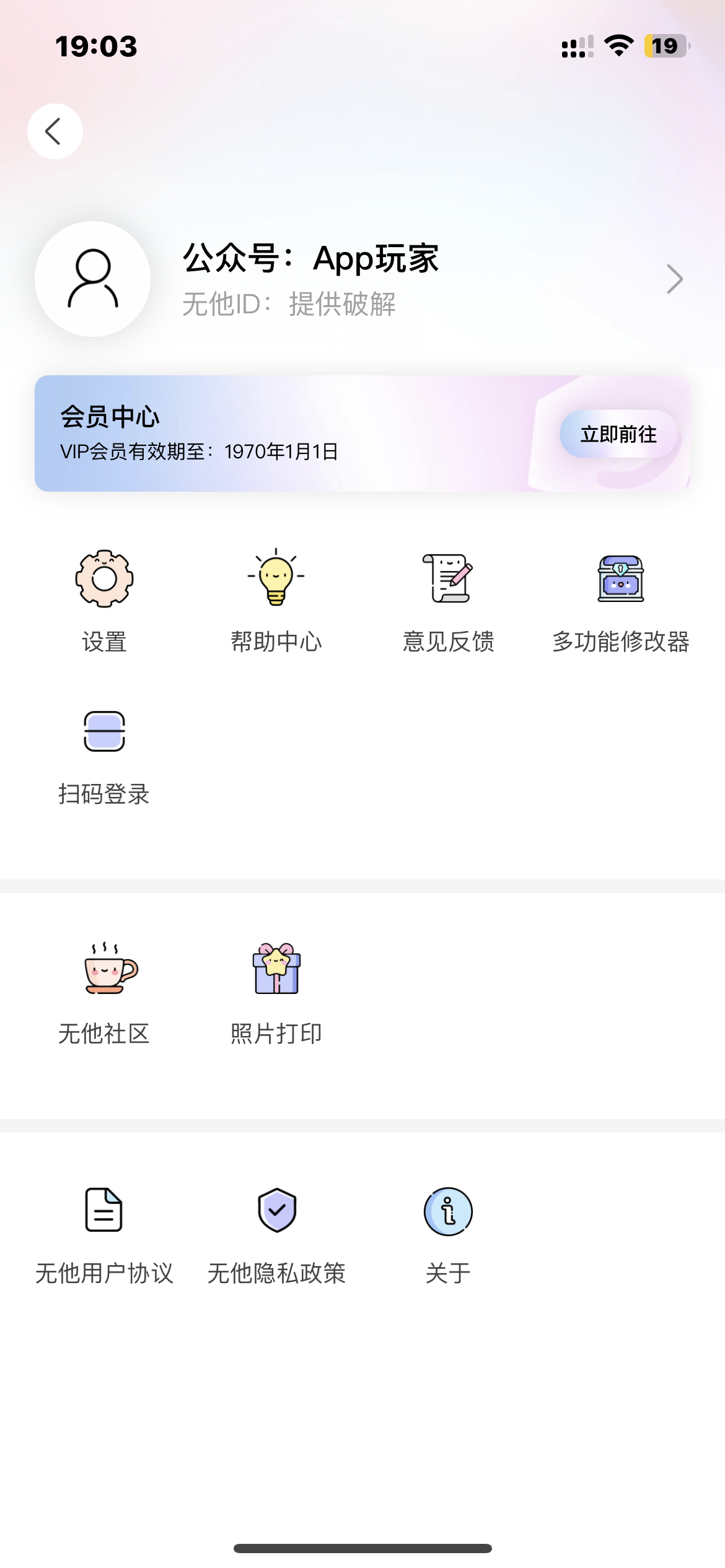The width and height of the screenshot is (725, 1568).
Task: Tap the Wi-Fi indicator in status bar
Action: point(617,45)
